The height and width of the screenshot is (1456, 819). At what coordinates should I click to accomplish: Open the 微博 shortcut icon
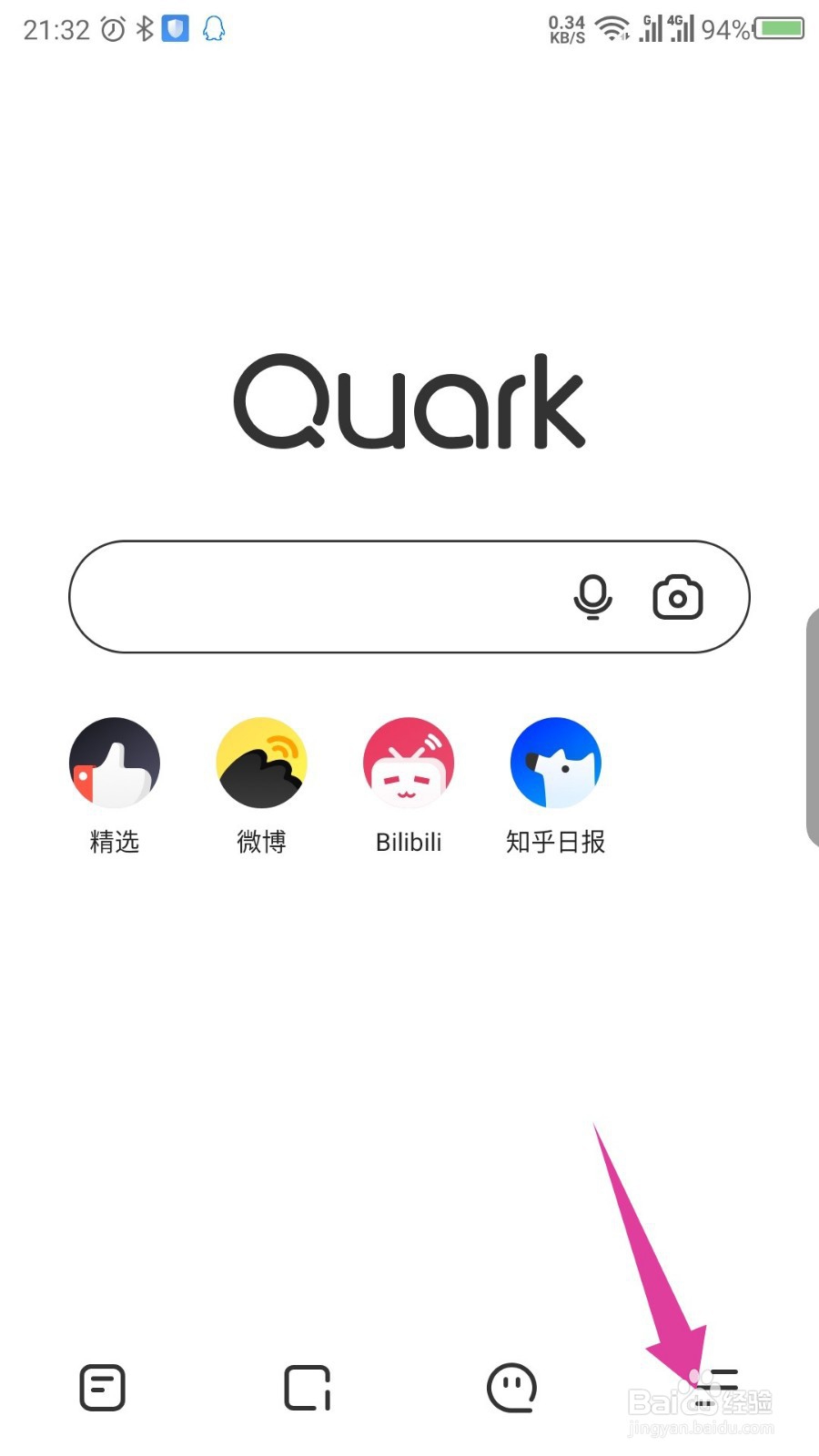tap(261, 762)
